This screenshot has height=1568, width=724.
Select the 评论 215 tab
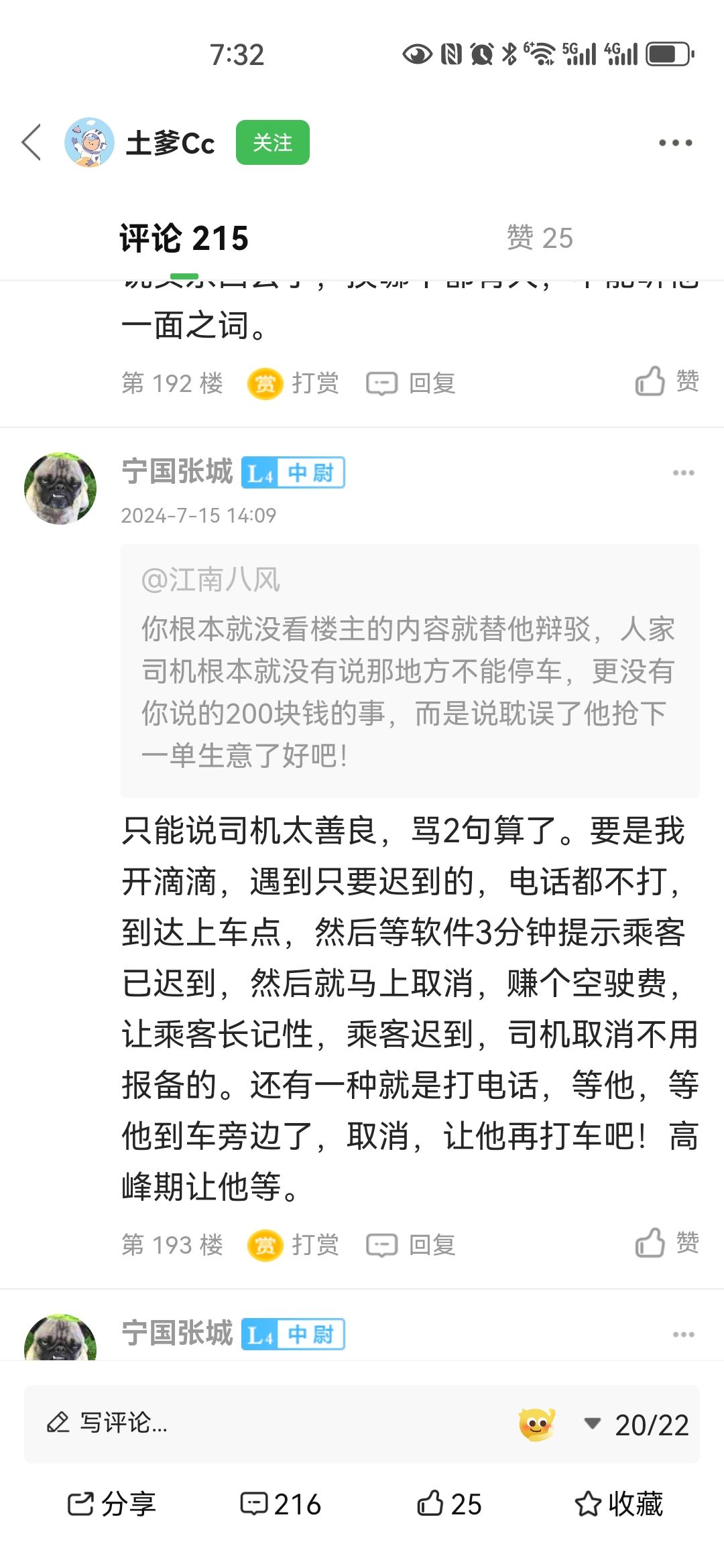coord(184,239)
